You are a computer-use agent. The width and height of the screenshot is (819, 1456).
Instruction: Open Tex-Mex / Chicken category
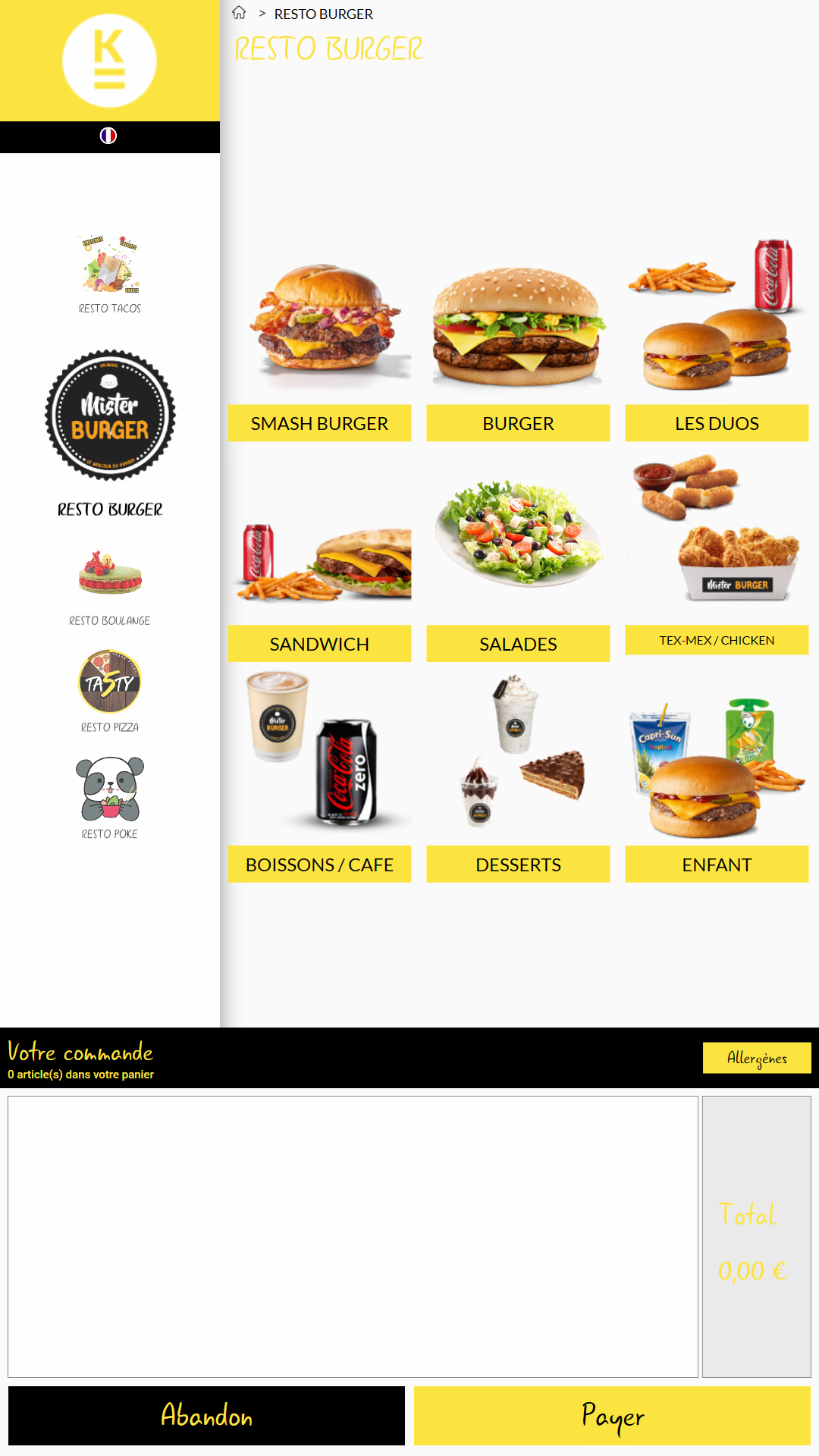click(717, 640)
